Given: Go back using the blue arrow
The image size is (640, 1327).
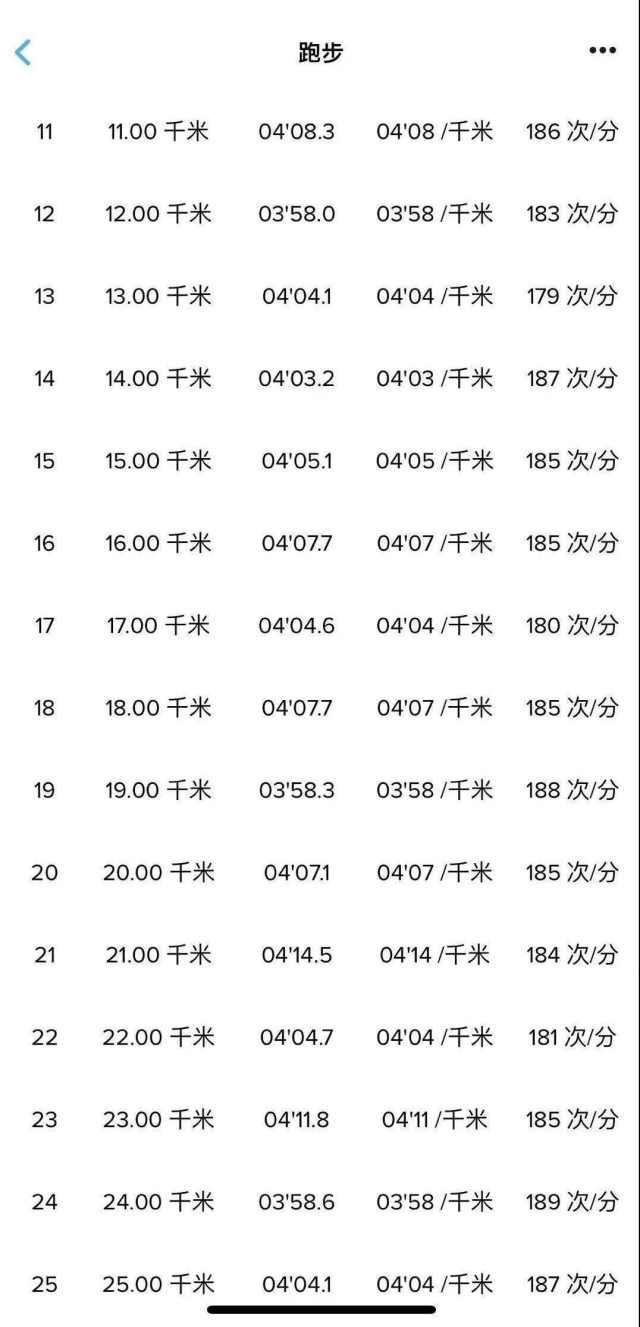Looking at the screenshot, I should pyautogui.click(x=23, y=52).
